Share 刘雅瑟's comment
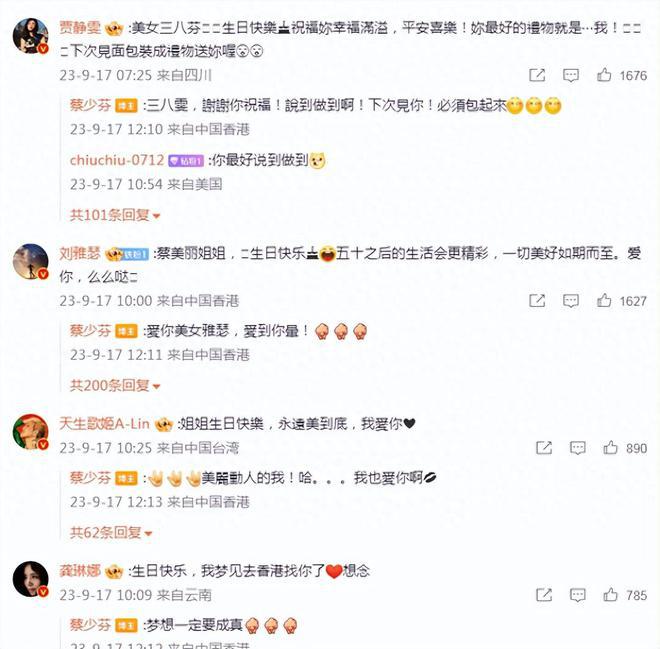 [x=537, y=300]
